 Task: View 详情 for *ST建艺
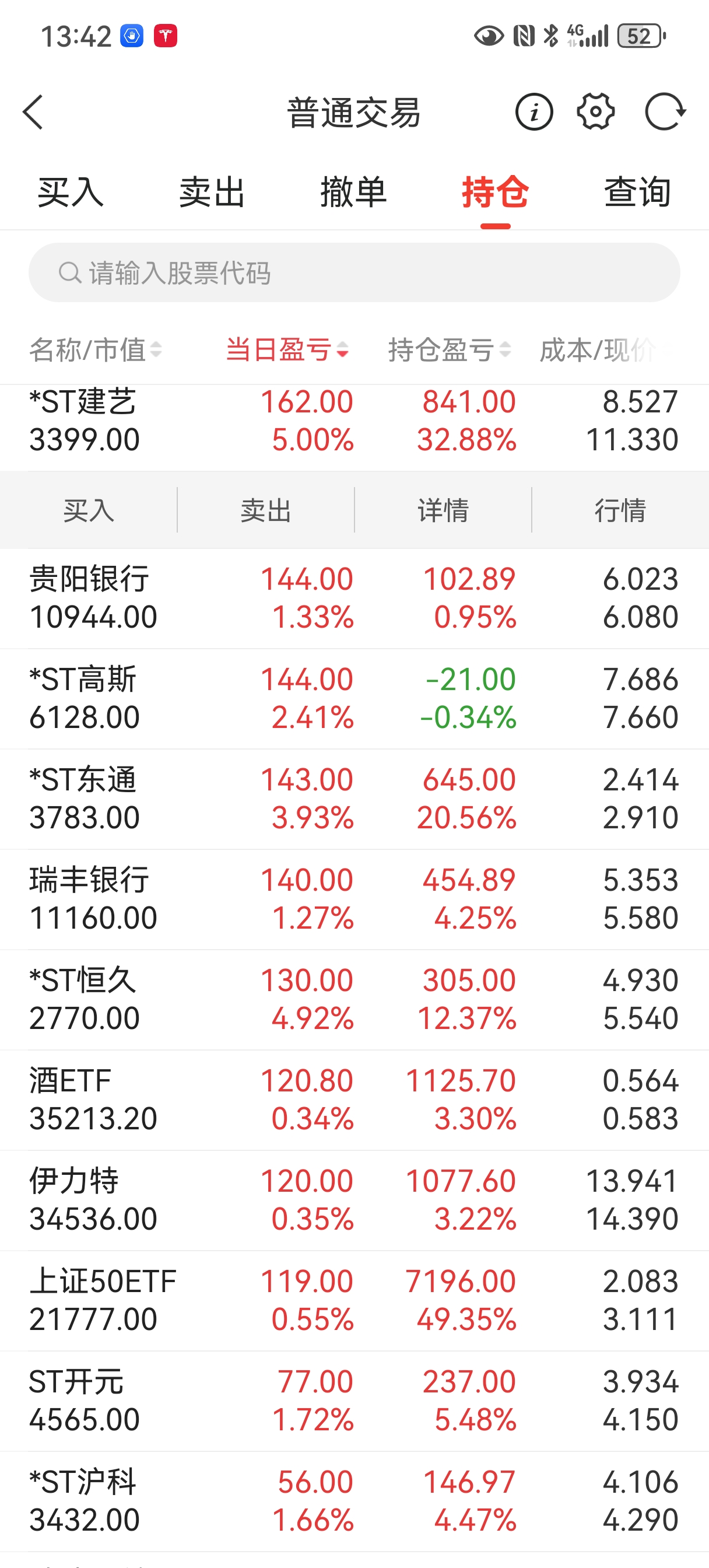tap(443, 510)
